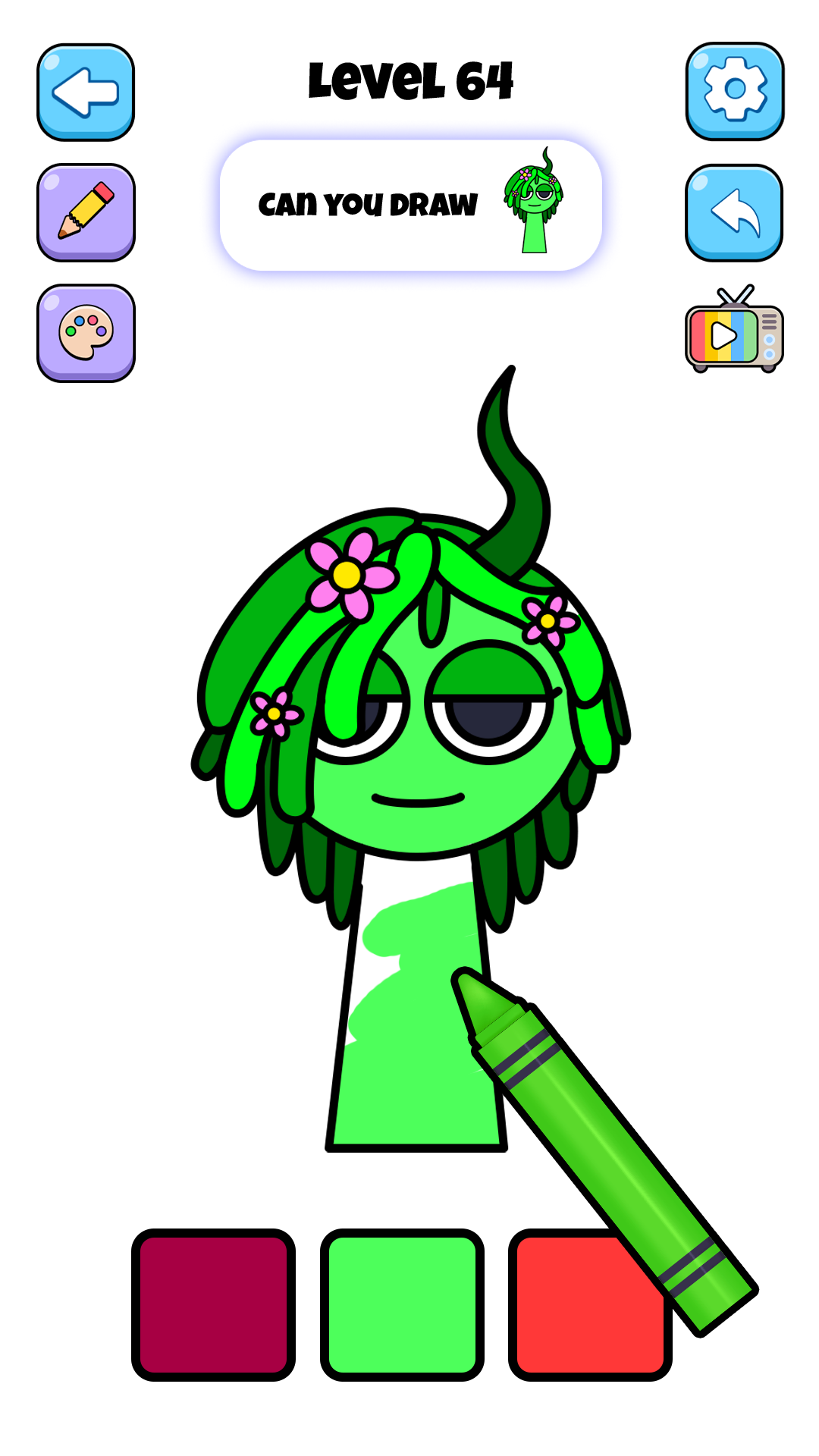Watch a video ad via the TV icon
This screenshot has height=1456, width=819.
pos(733,332)
